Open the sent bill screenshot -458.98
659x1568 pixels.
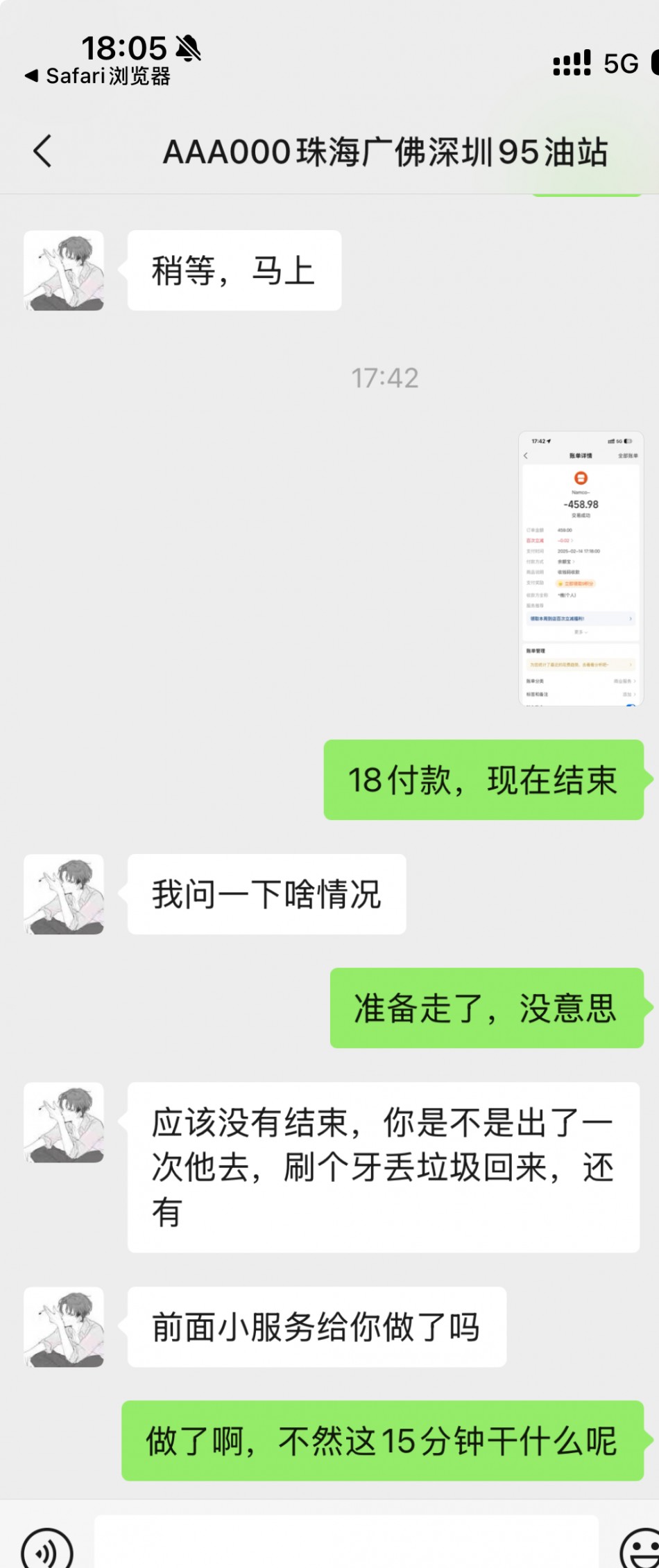click(x=581, y=568)
